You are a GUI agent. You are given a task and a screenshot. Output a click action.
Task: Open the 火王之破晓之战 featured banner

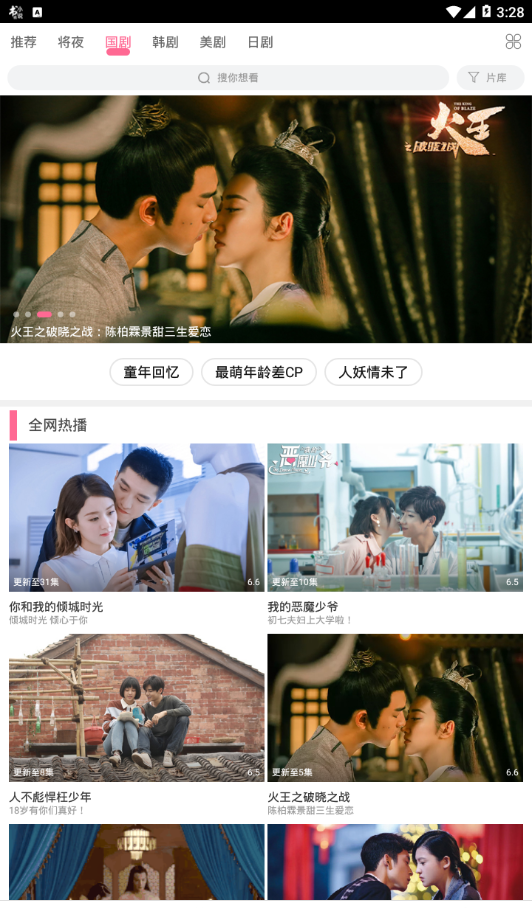266,219
